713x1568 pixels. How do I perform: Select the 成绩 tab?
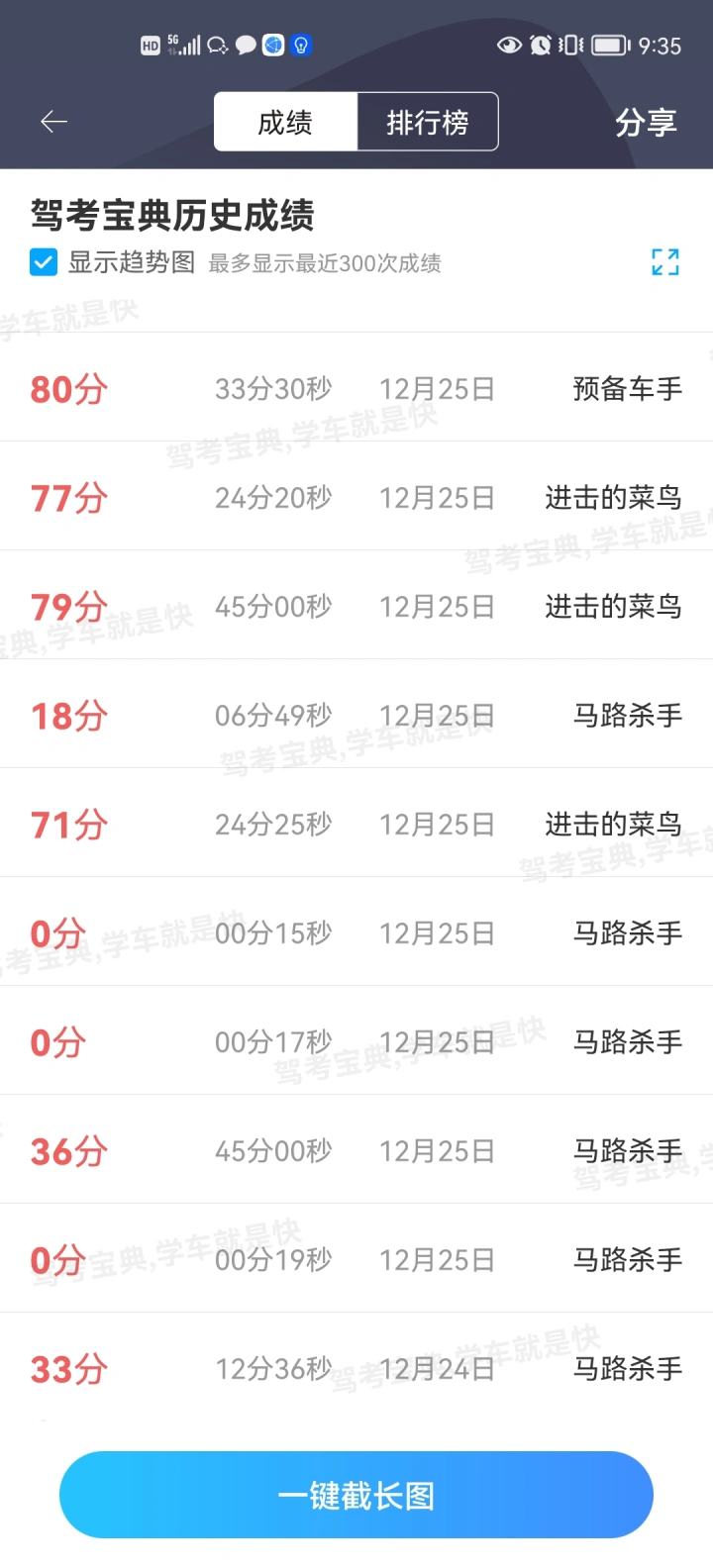click(x=285, y=122)
